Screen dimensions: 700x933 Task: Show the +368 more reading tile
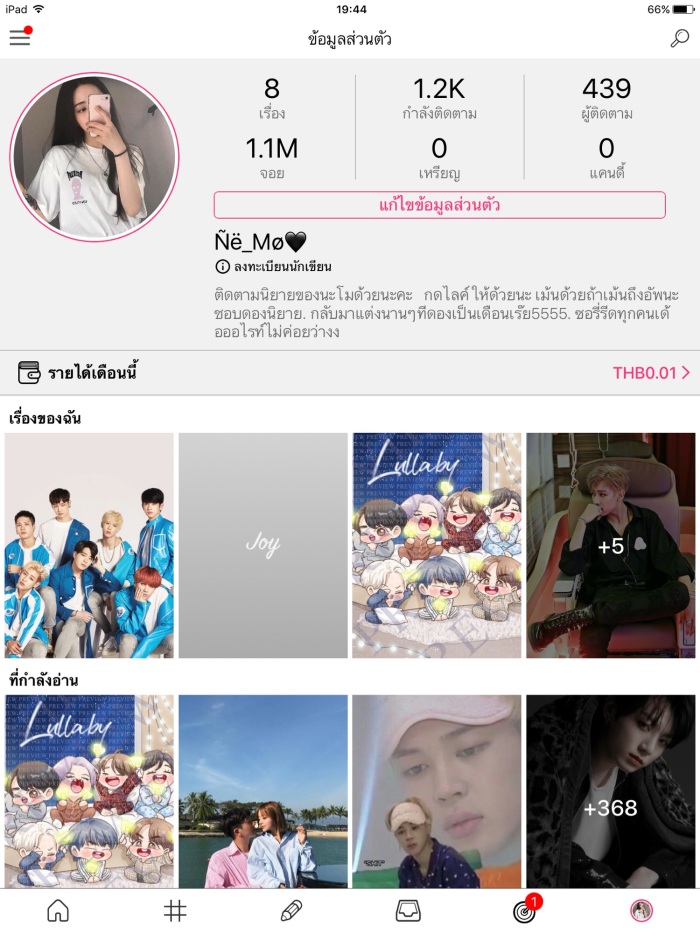tap(610, 790)
